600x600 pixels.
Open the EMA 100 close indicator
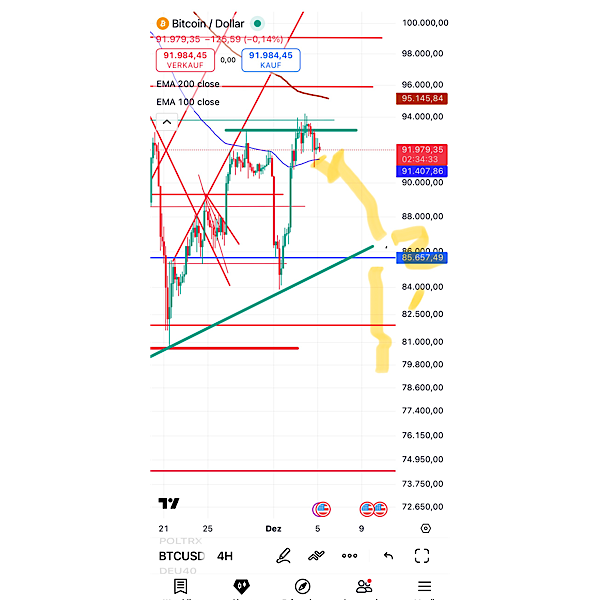[188, 102]
